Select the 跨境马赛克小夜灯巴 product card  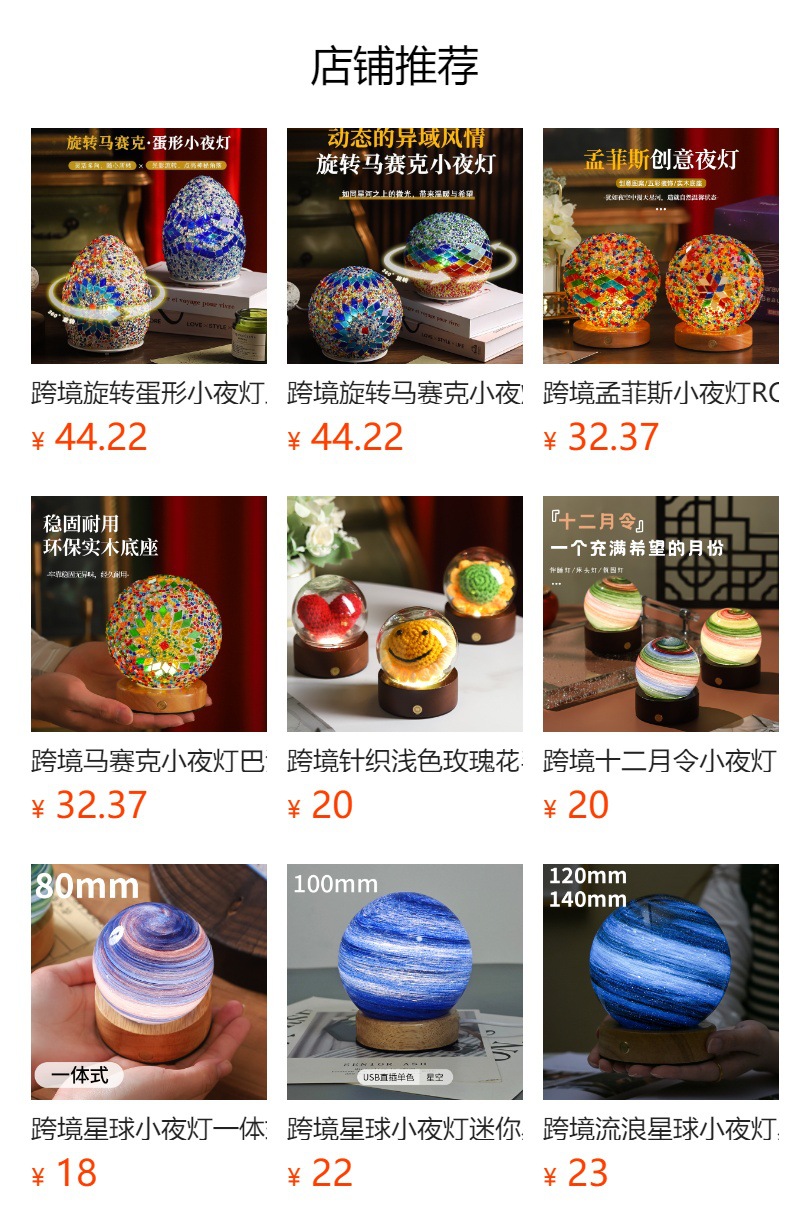[x=149, y=660]
